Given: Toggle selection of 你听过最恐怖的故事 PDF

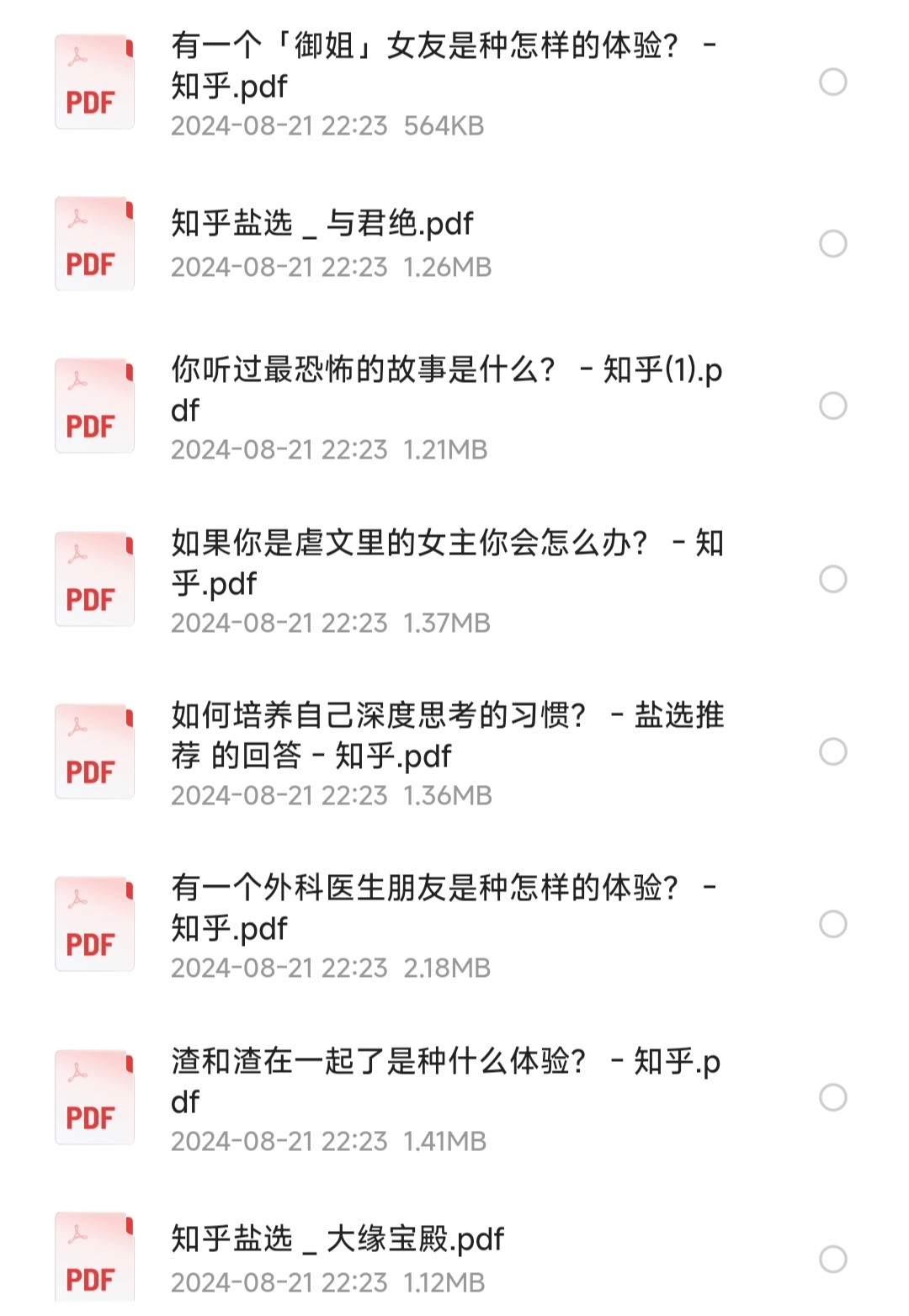Looking at the screenshot, I should click(835, 405).
